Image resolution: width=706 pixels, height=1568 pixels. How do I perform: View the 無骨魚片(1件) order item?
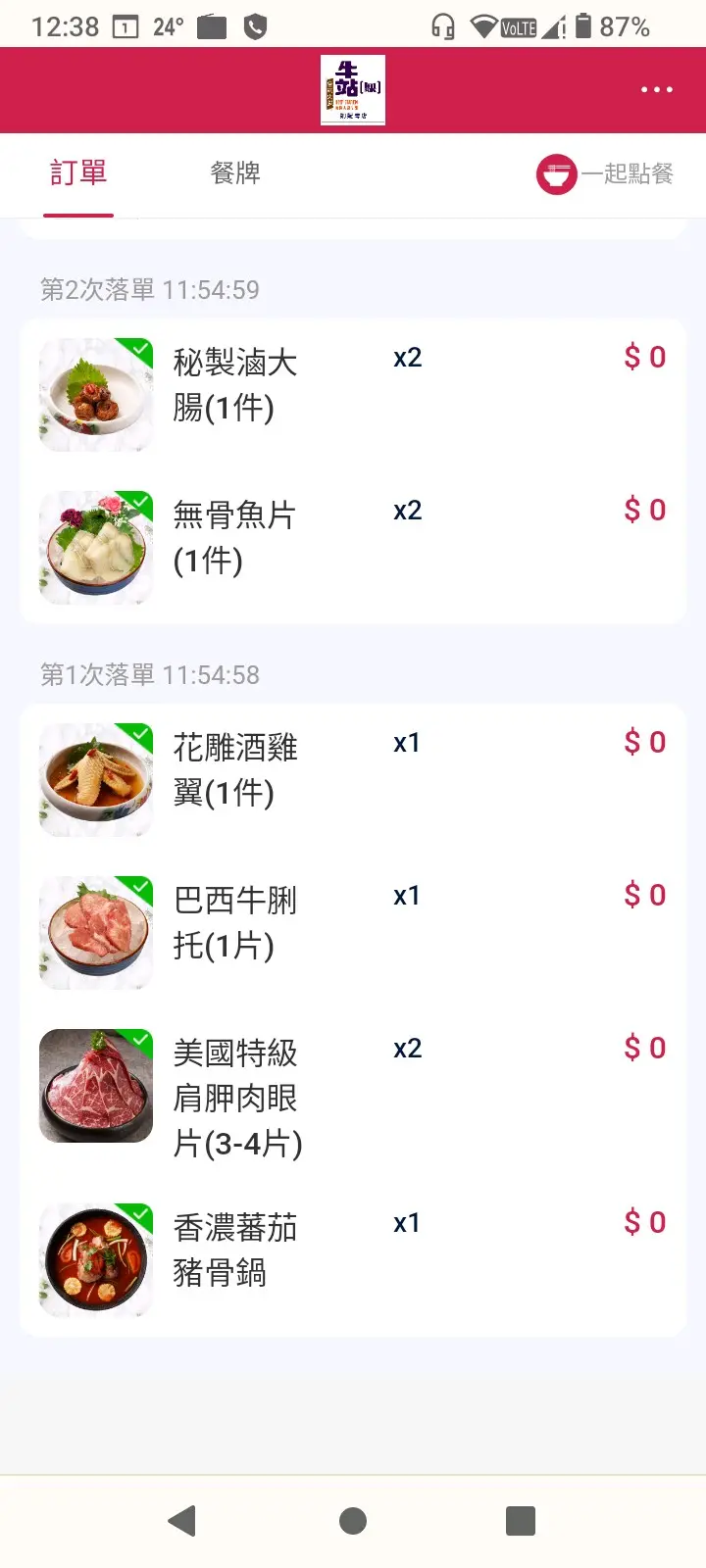(x=235, y=538)
